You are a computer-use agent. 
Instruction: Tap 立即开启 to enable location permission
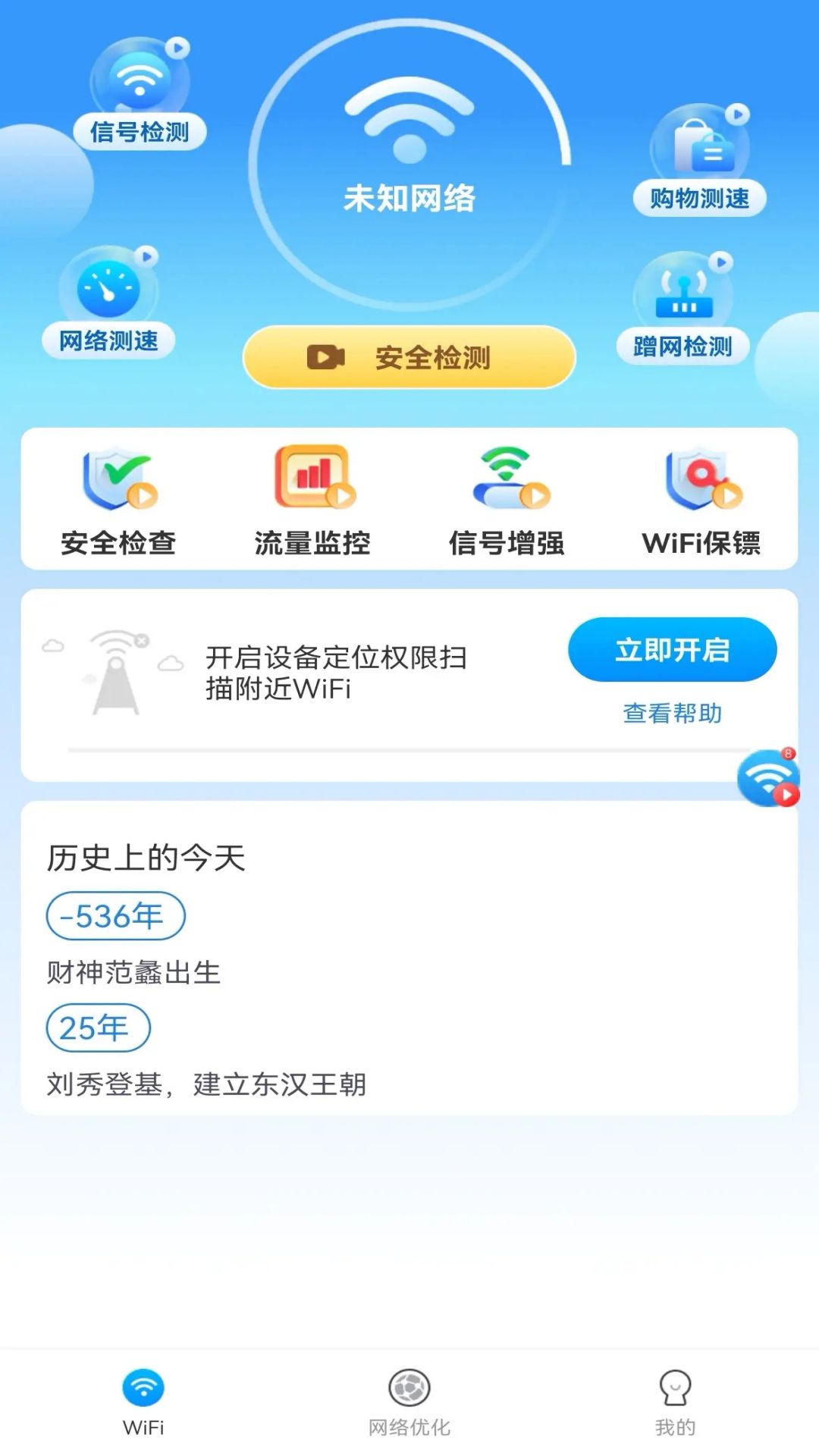coord(672,650)
